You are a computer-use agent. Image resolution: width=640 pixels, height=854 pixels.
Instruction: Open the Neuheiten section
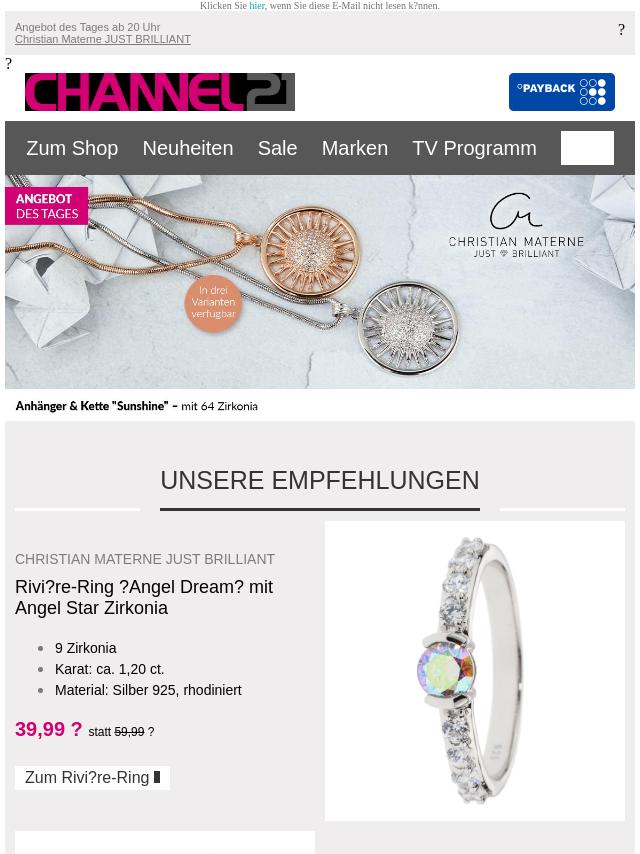pyautogui.click(x=187, y=148)
